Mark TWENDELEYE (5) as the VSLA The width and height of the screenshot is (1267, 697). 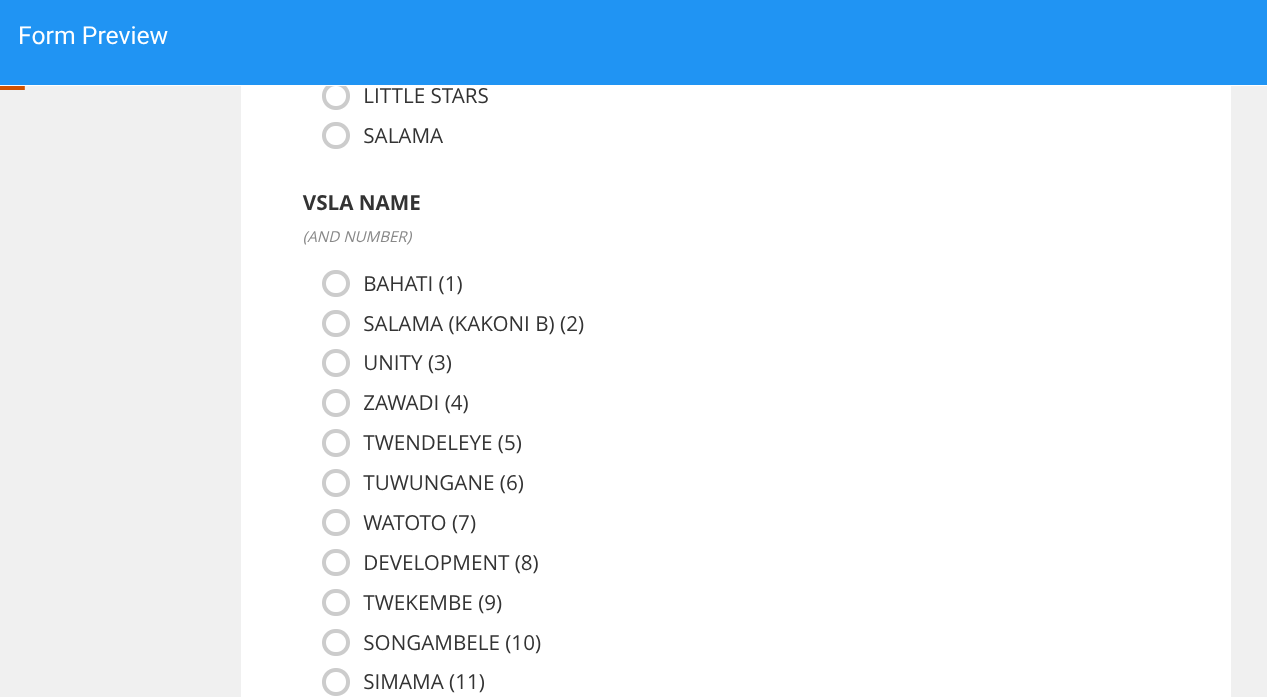336,443
